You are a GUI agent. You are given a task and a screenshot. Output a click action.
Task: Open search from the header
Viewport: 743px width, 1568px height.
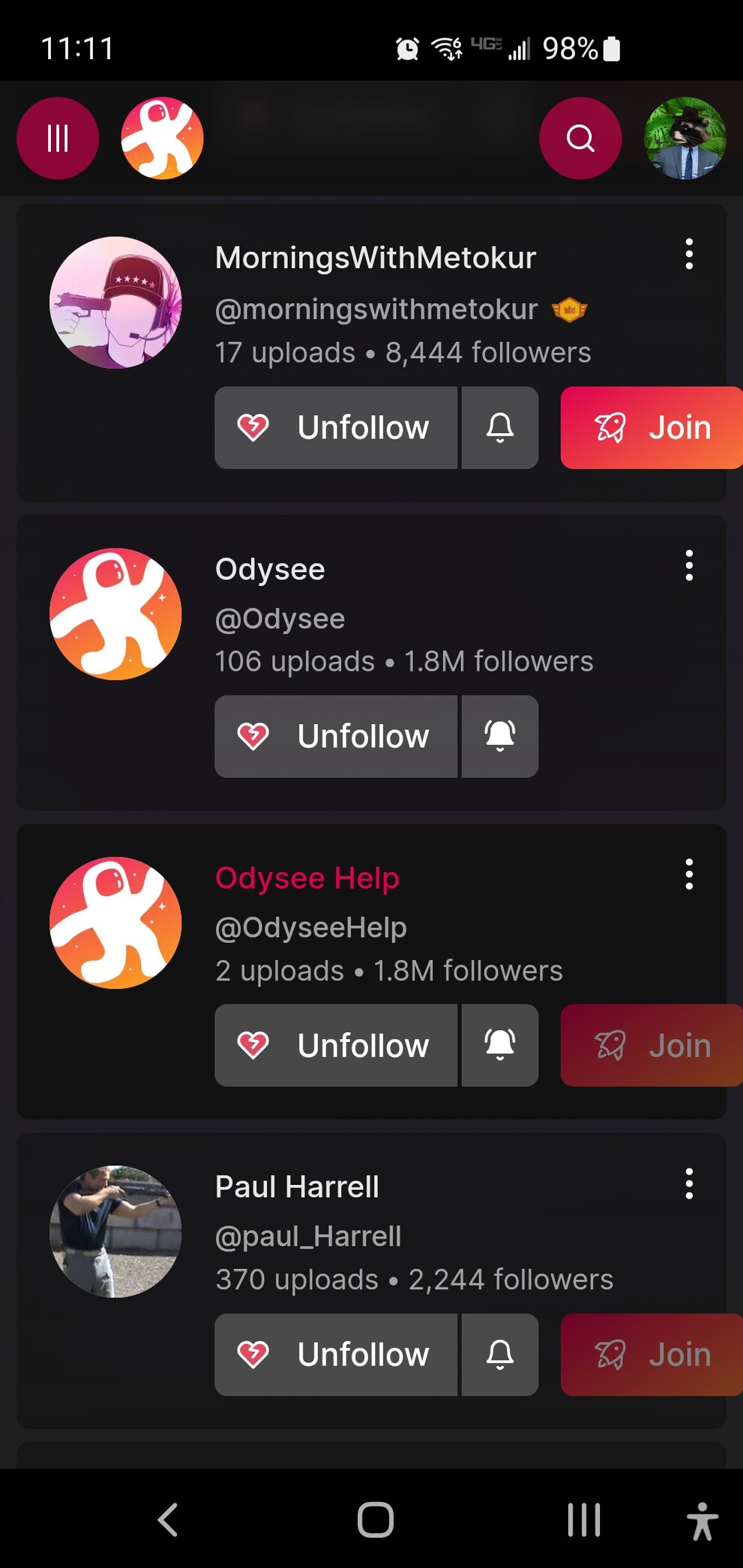tap(580, 138)
